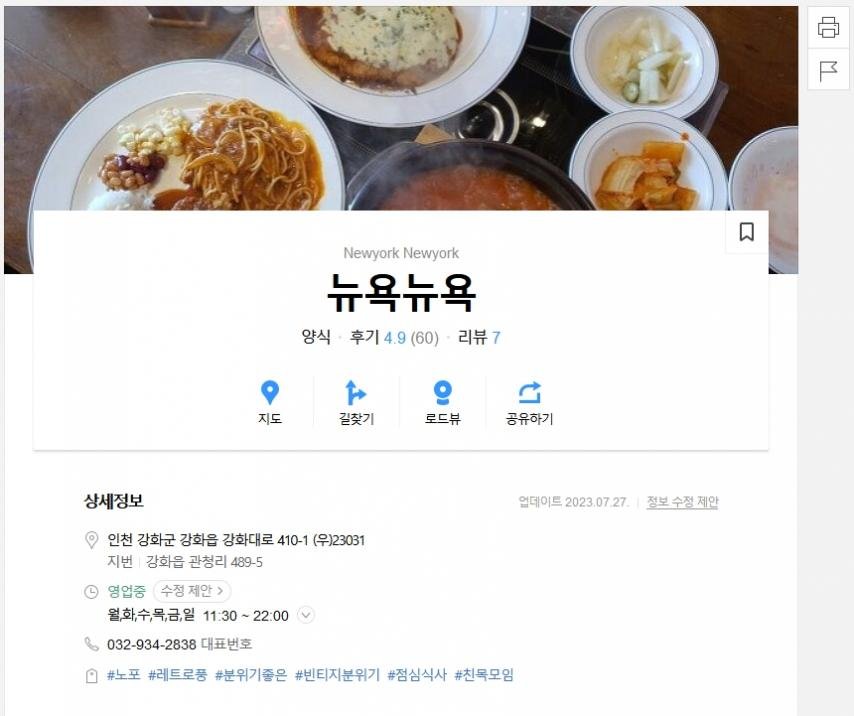Select the #분위기좋은 hashtag
This screenshot has height=716, width=854.
250,676
